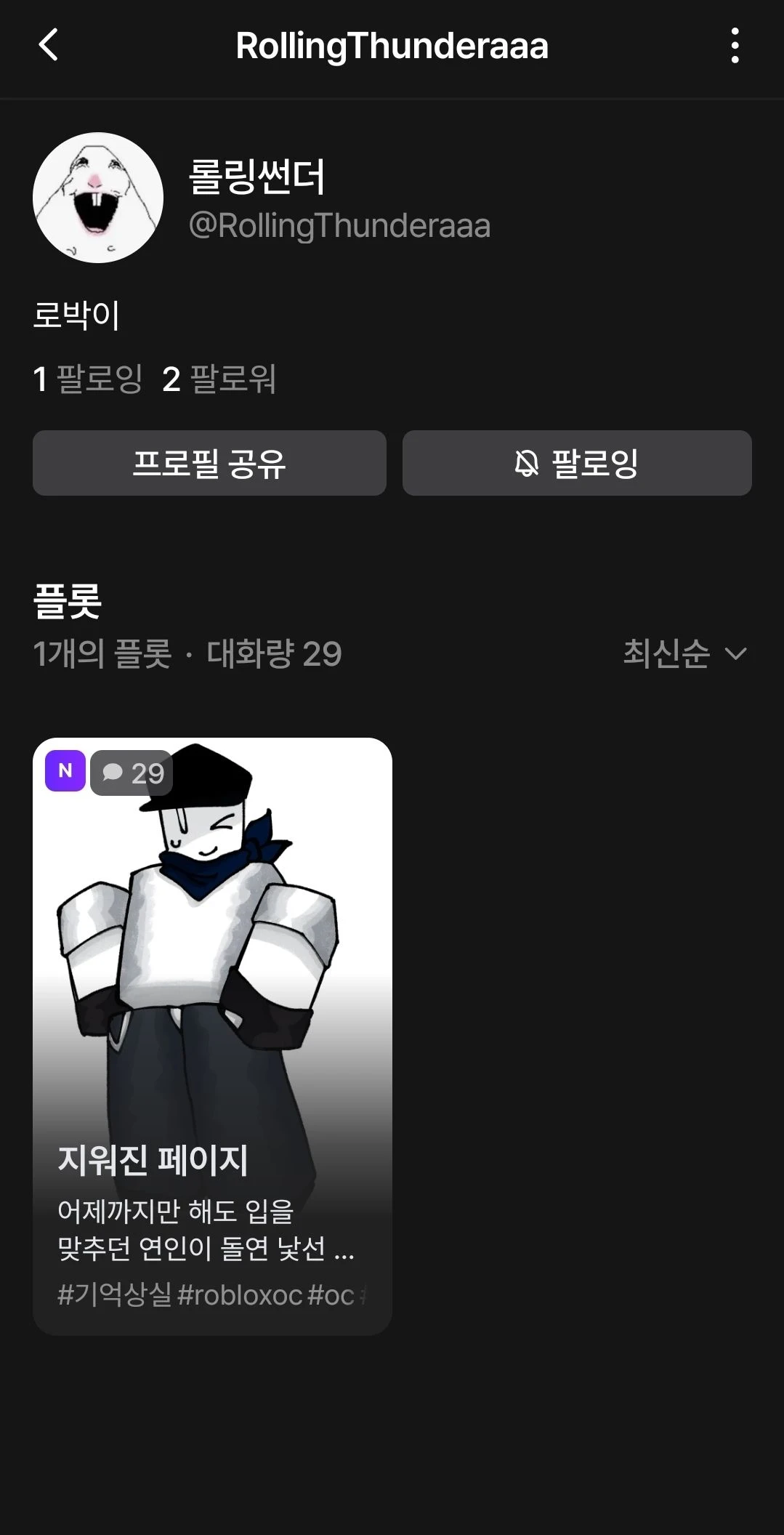Enlarge the 롤링썬더 profile picture
Screen dimensions: 784x1535
pyautogui.click(x=98, y=198)
